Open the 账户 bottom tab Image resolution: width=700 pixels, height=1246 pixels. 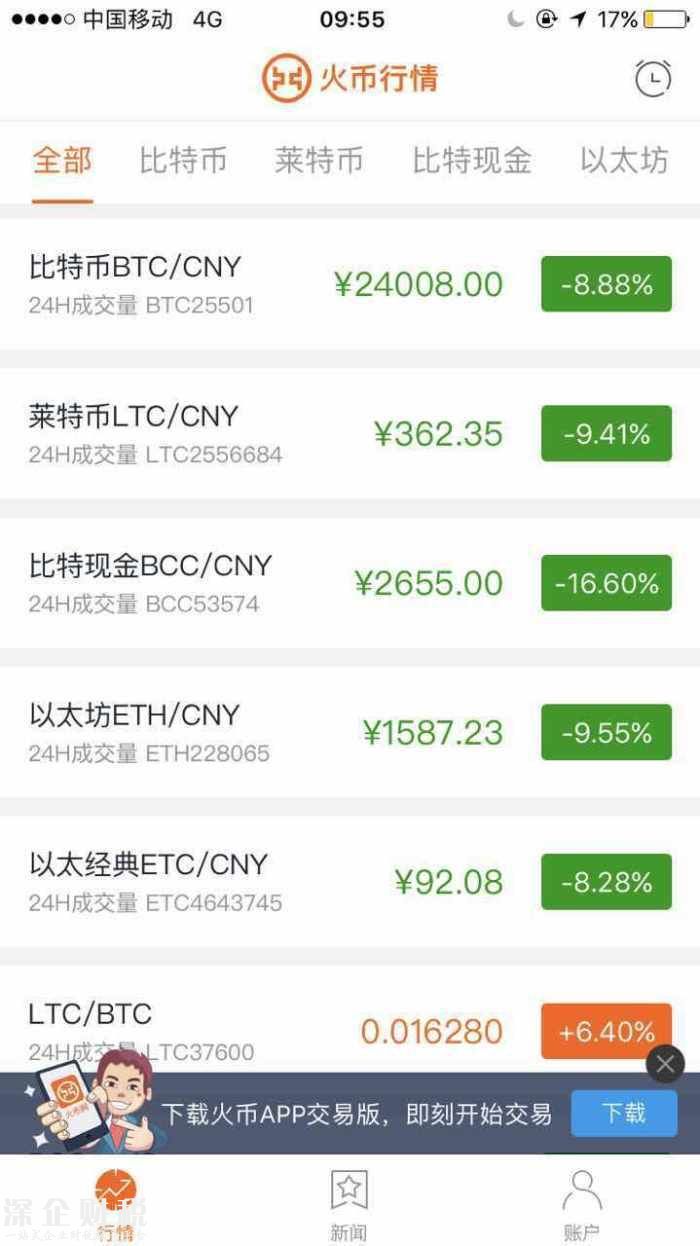582,1203
